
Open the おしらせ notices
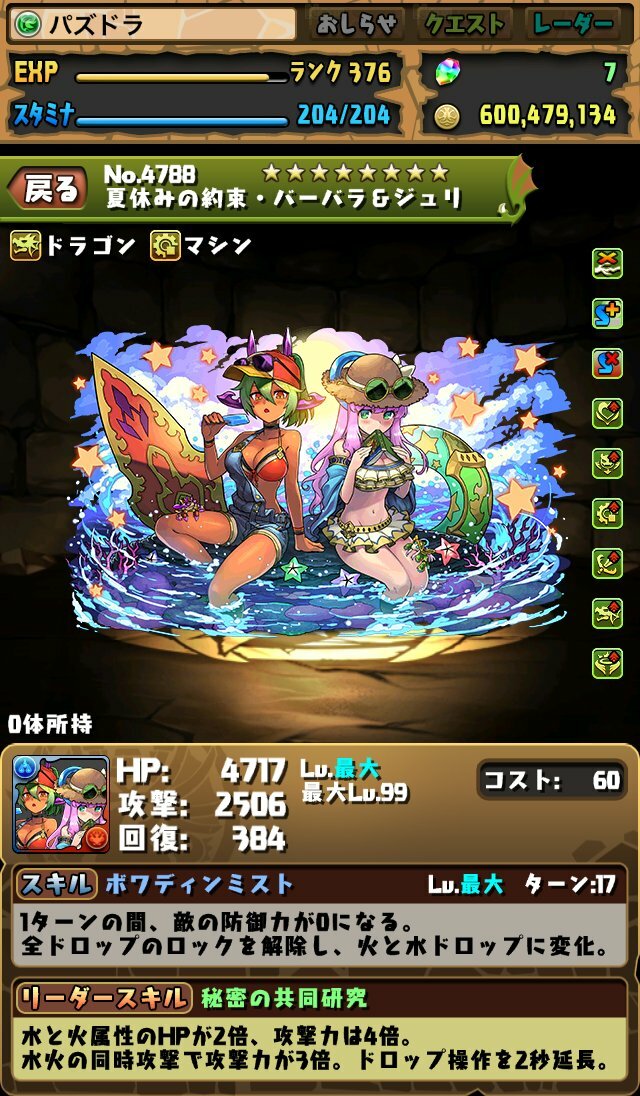tap(356, 24)
